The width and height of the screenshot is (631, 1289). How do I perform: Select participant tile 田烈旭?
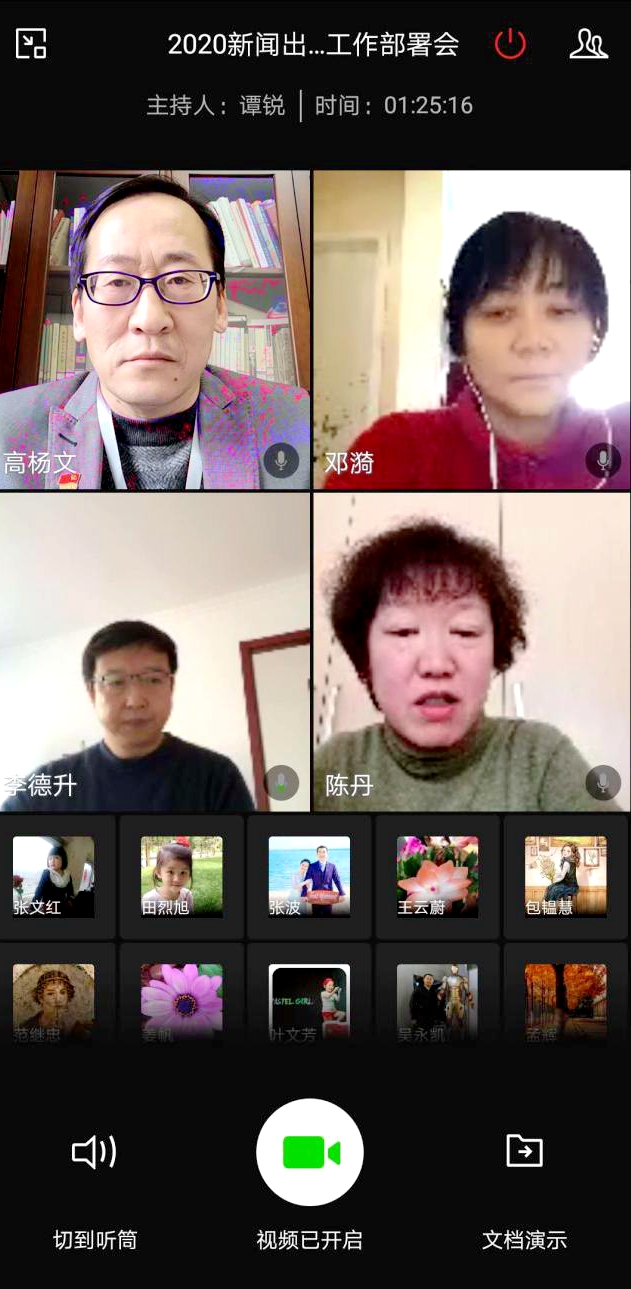(181, 877)
